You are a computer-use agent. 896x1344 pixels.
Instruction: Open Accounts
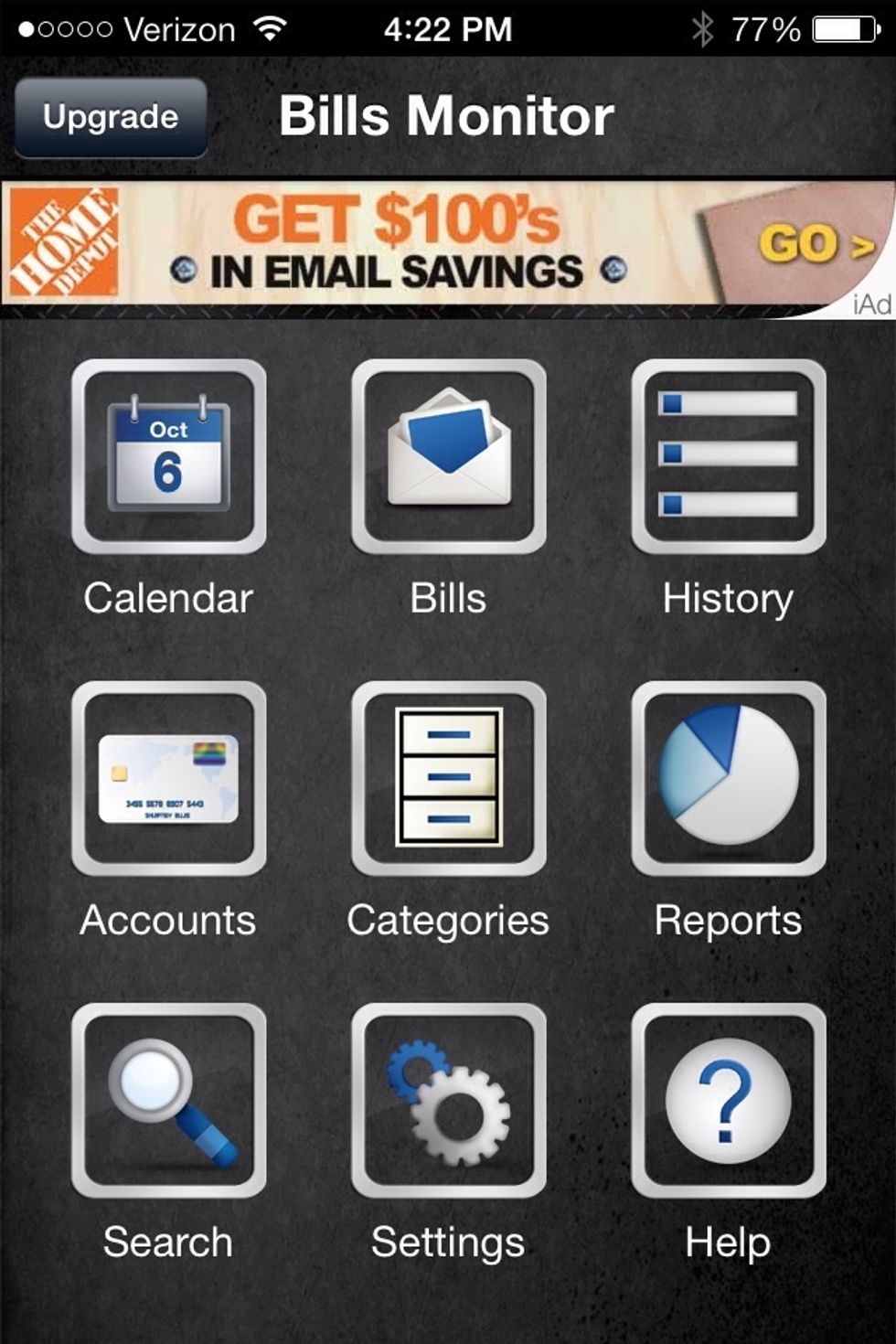click(x=169, y=778)
